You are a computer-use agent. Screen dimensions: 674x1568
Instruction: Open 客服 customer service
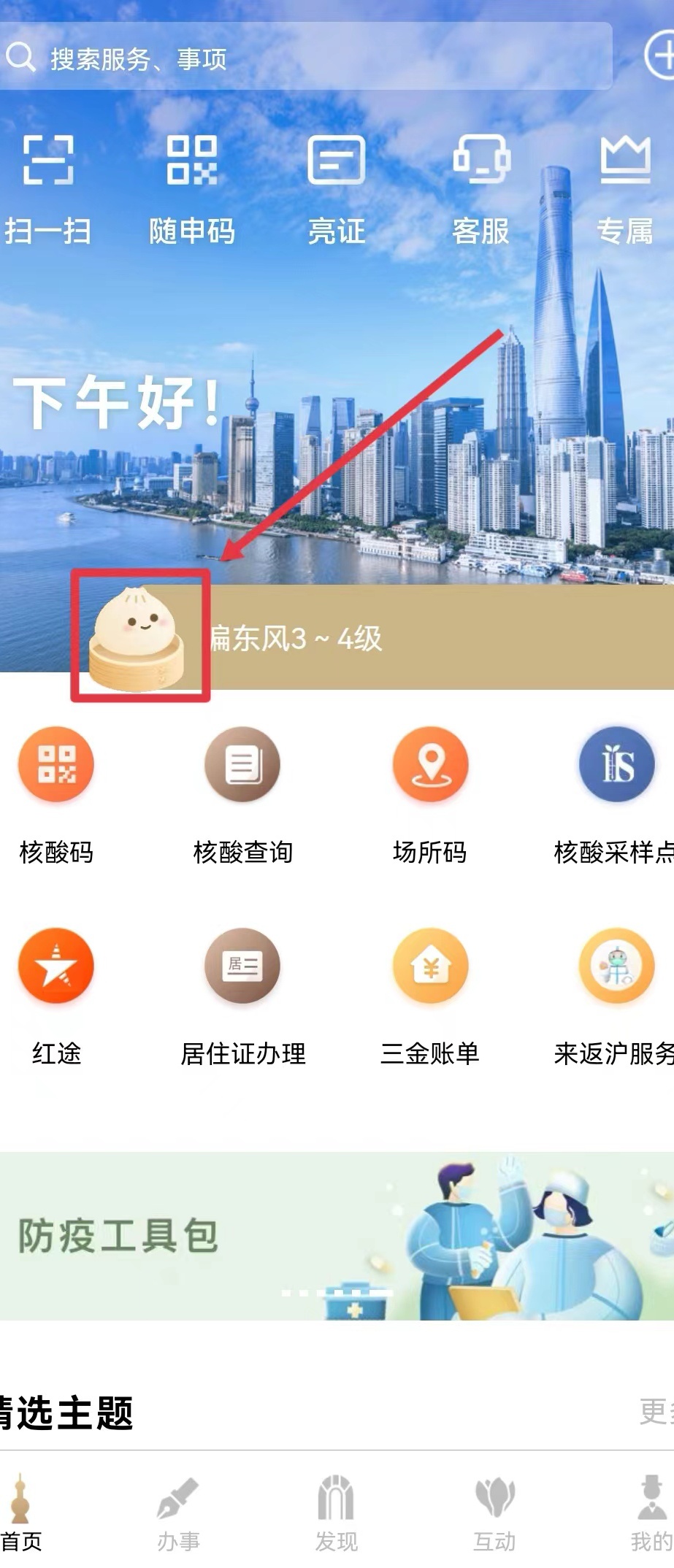click(x=480, y=189)
